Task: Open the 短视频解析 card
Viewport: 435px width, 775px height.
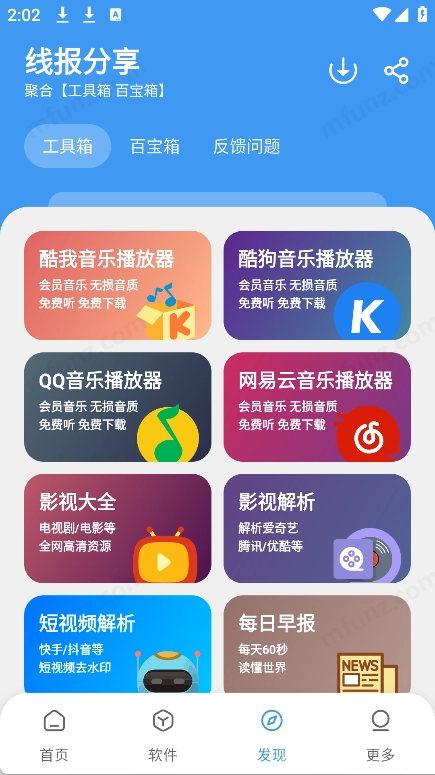Action: pyautogui.click(x=118, y=645)
